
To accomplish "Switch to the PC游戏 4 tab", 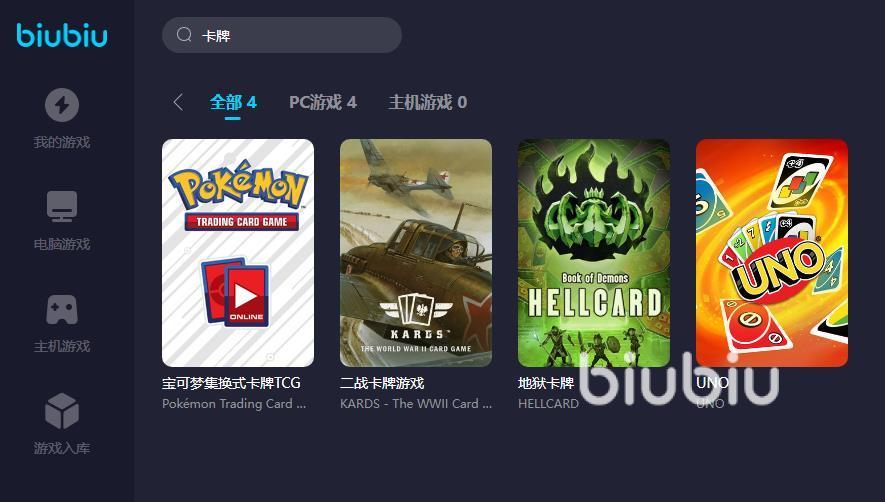I will click(x=322, y=102).
